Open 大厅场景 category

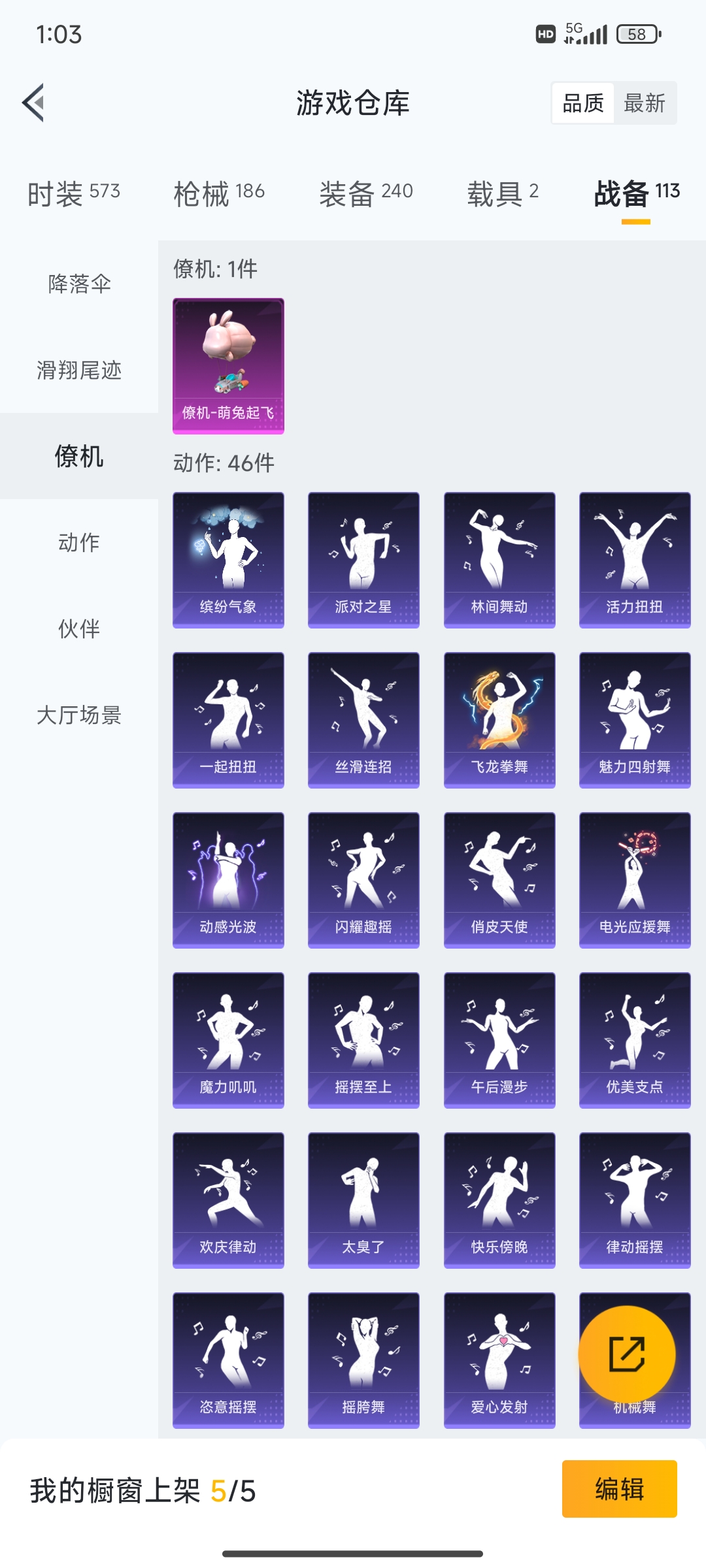[79, 715]
